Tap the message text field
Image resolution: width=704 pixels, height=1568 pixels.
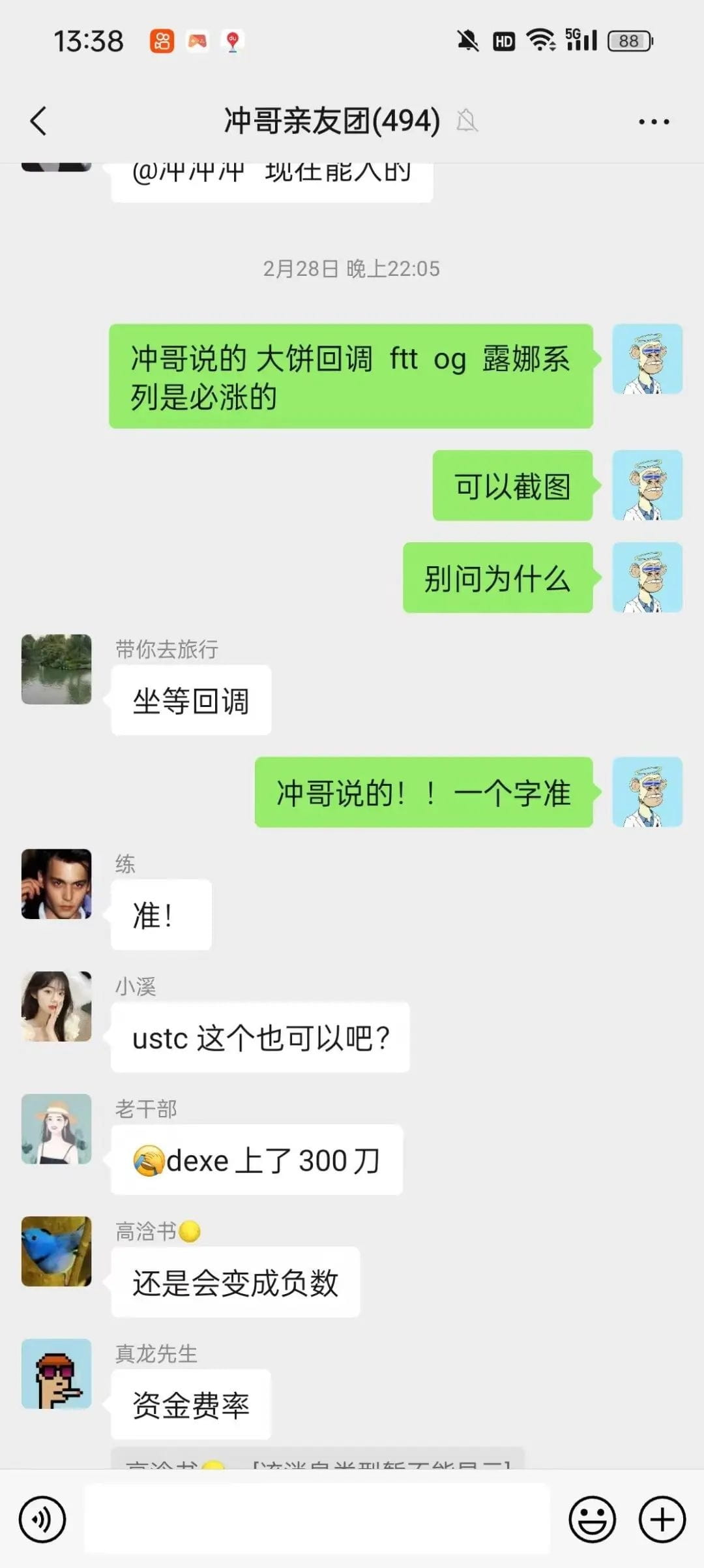point(317,1518)
